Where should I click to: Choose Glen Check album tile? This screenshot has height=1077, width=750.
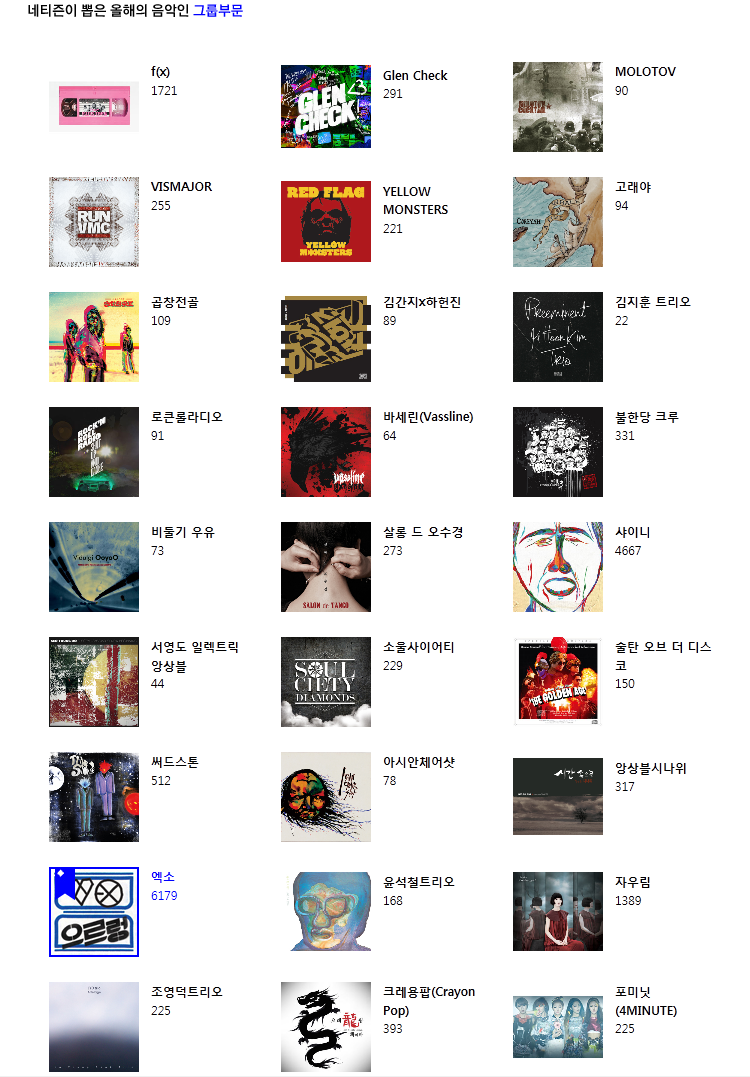pyautogui.click(x=326, y=107)
